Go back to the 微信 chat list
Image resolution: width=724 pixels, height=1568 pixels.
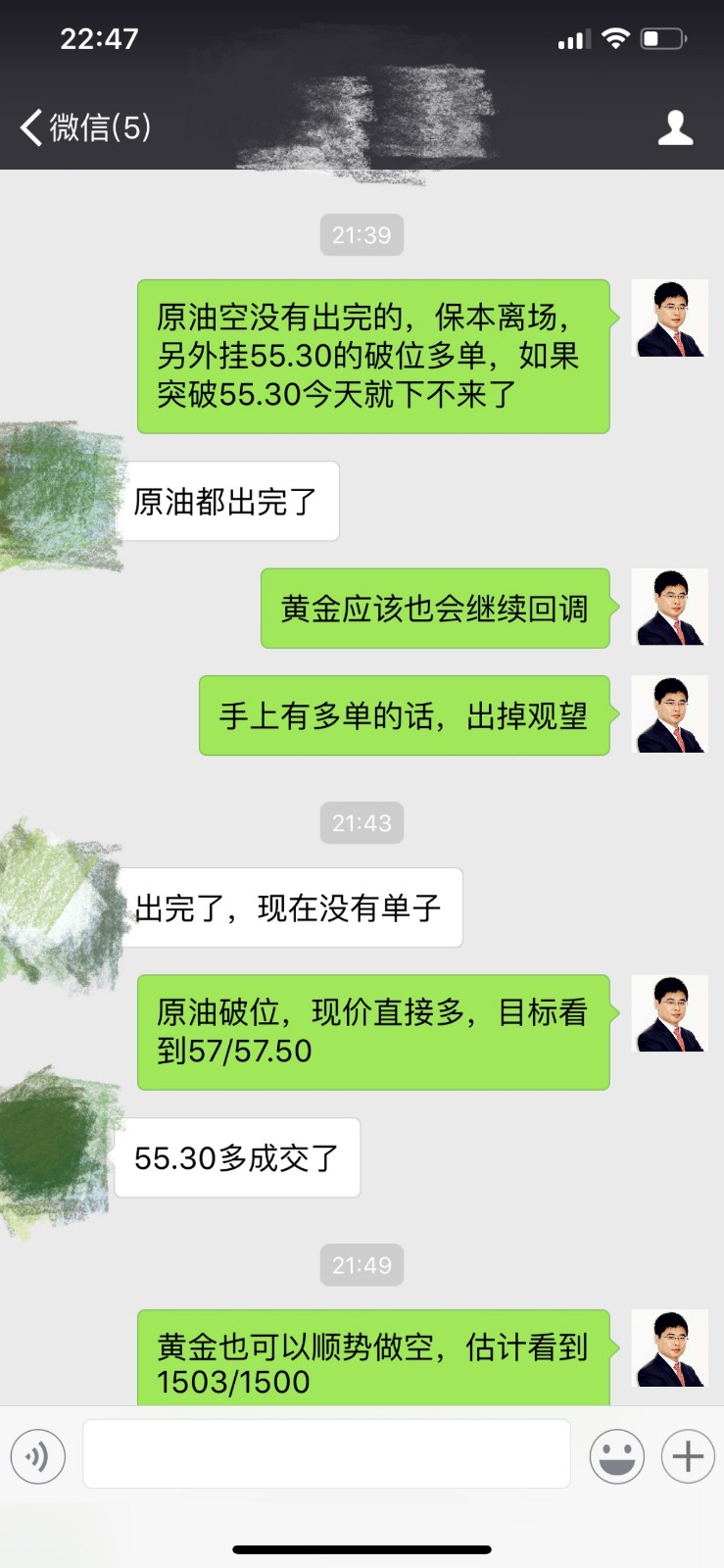coord(83,127)
